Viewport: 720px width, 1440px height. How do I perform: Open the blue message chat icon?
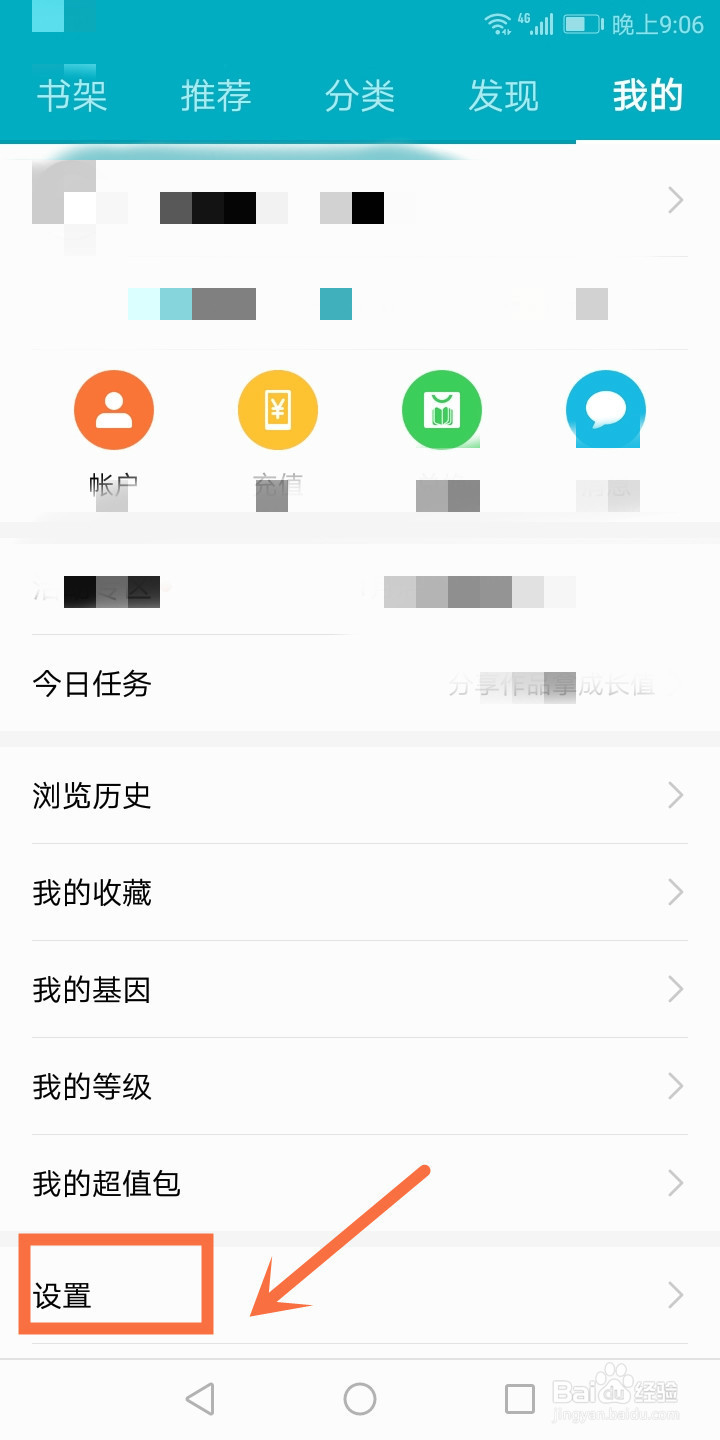click(x=605, y=409)
